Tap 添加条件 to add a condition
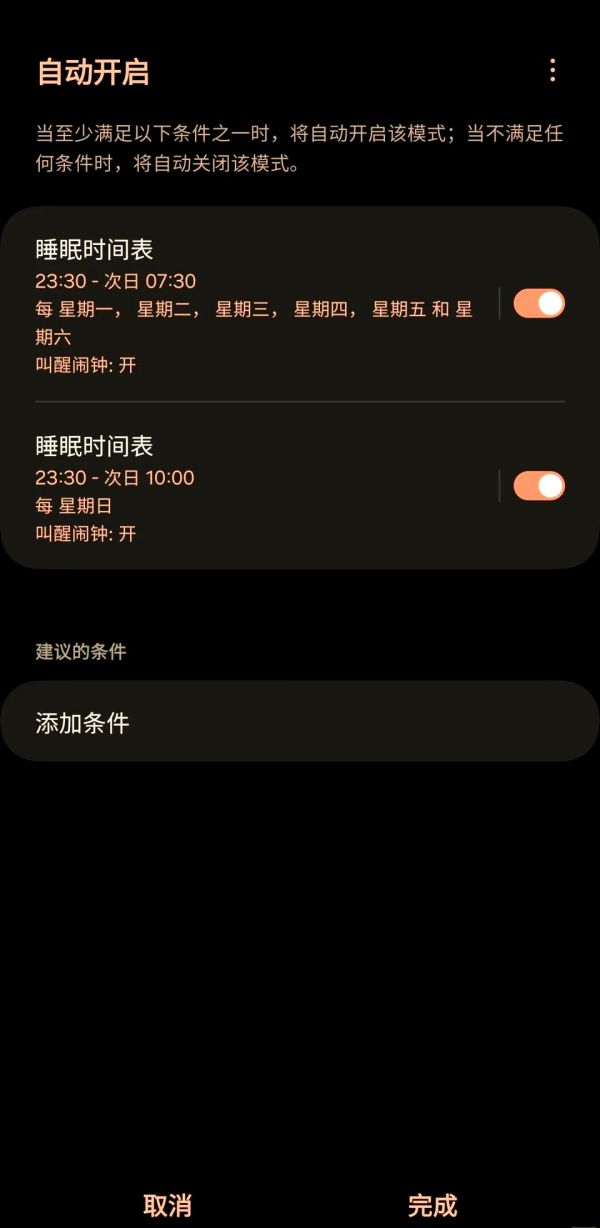This screenshot has height=1228, width=600. (x=300, y=722)
